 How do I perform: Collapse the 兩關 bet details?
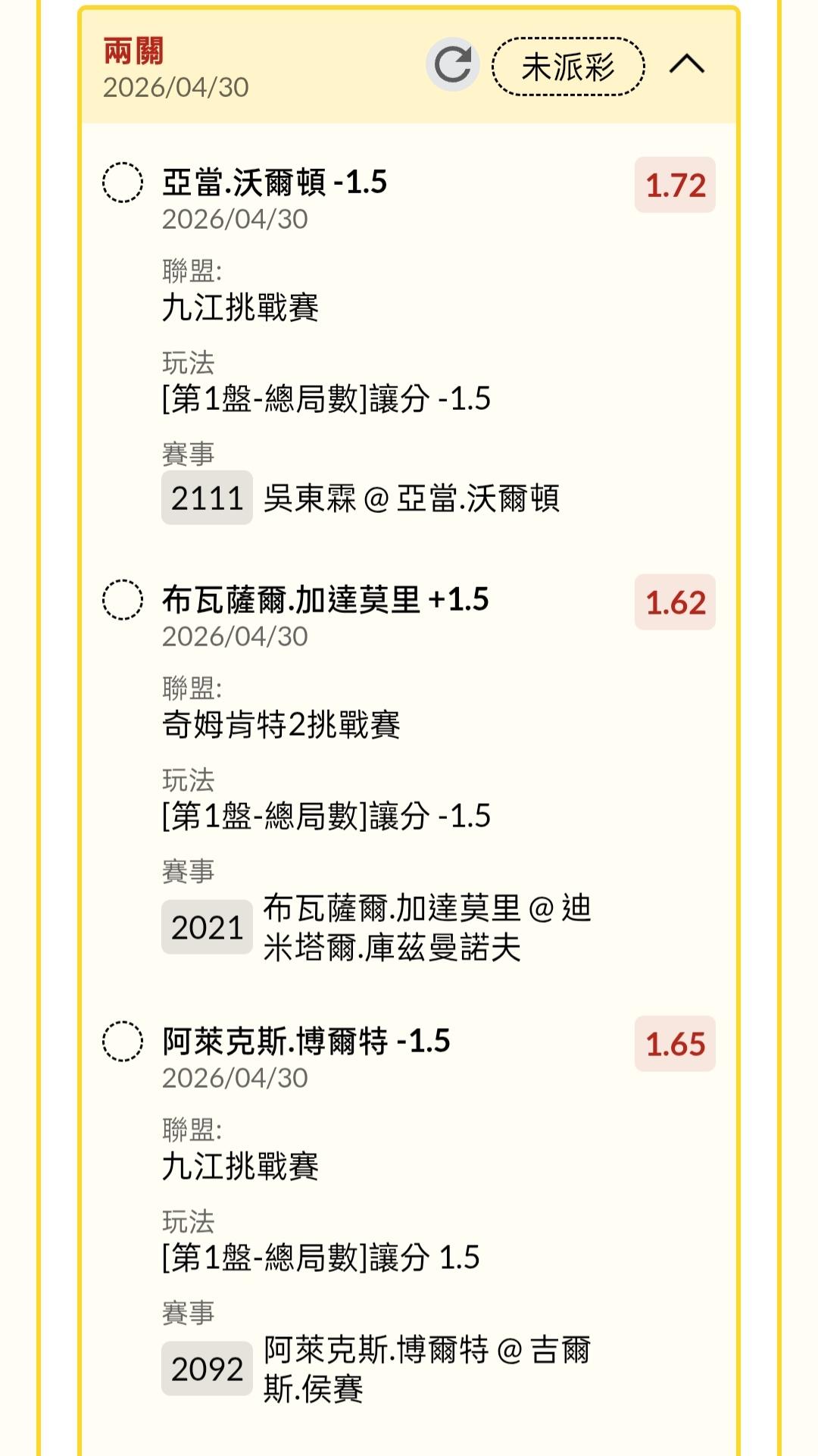(686, 65)
